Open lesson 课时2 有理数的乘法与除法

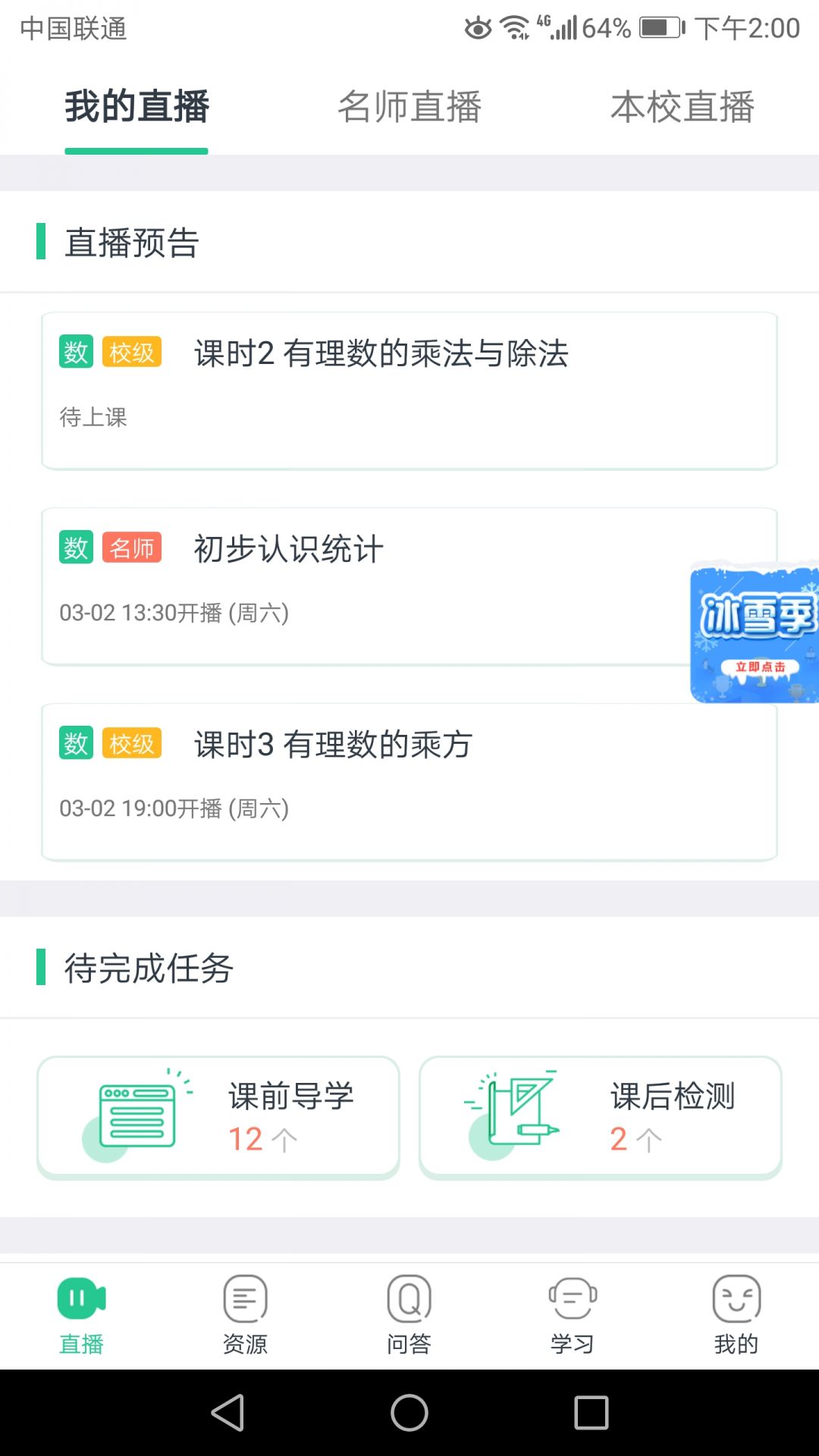(409, 388)
